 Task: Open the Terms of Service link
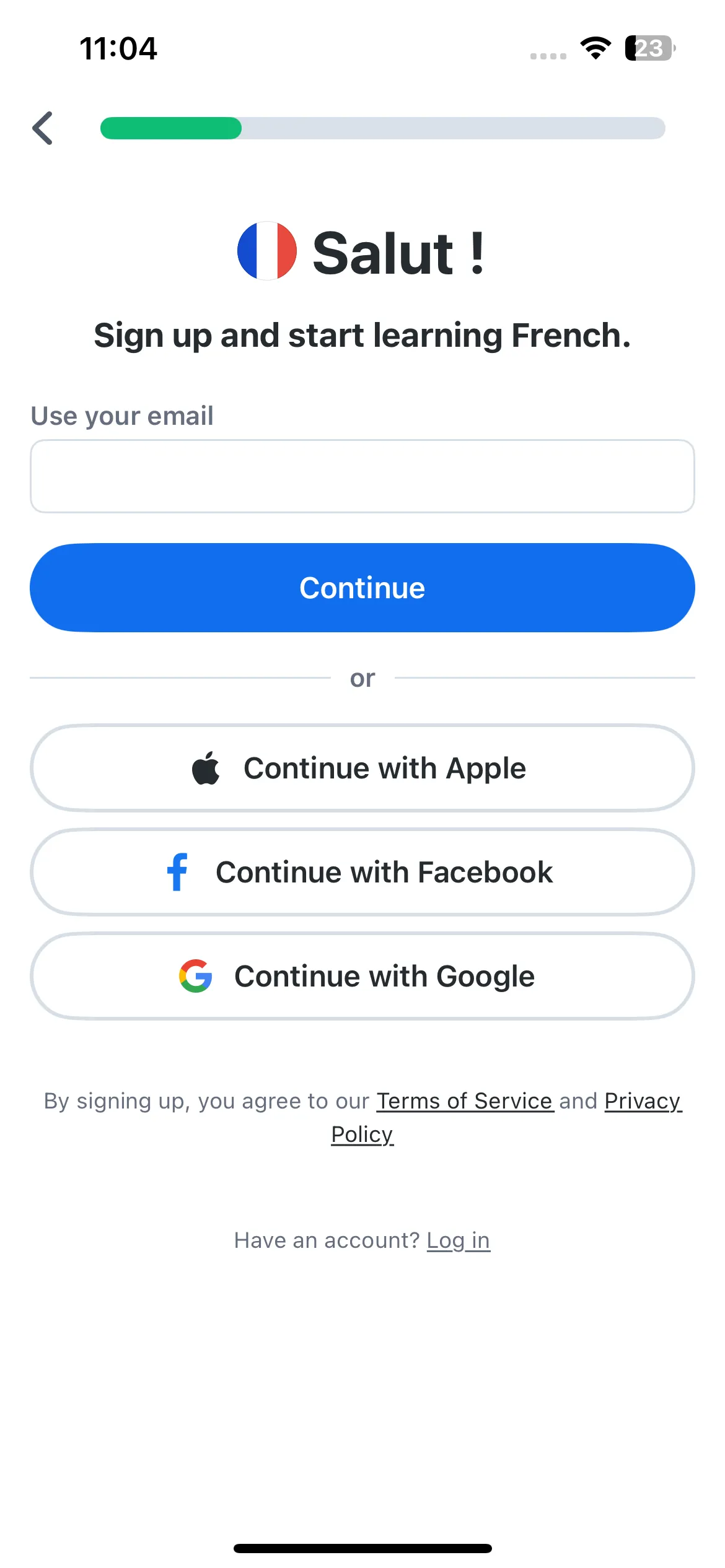tap(465, 1101)
